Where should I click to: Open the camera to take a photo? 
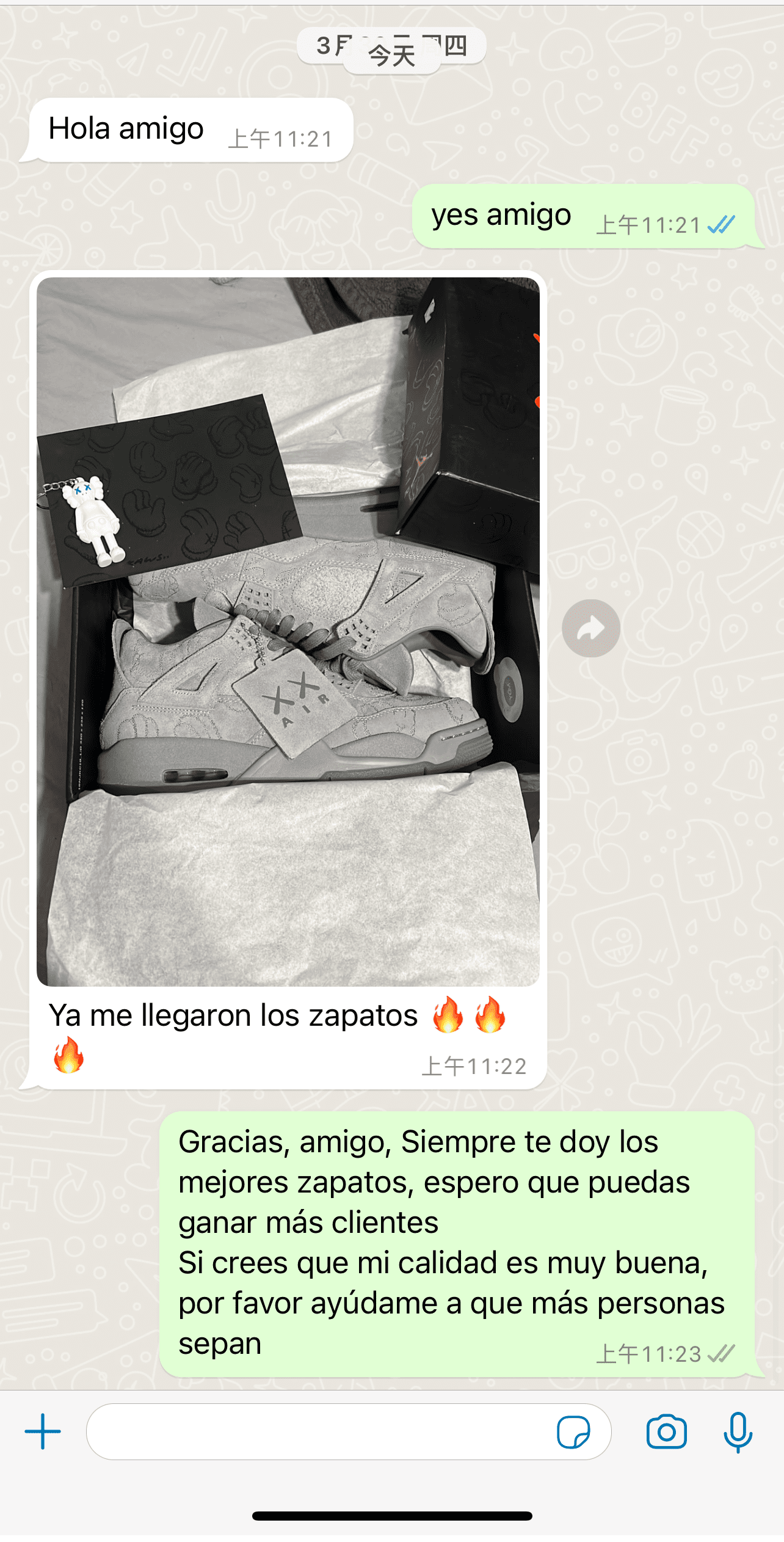click(666, 1431)
